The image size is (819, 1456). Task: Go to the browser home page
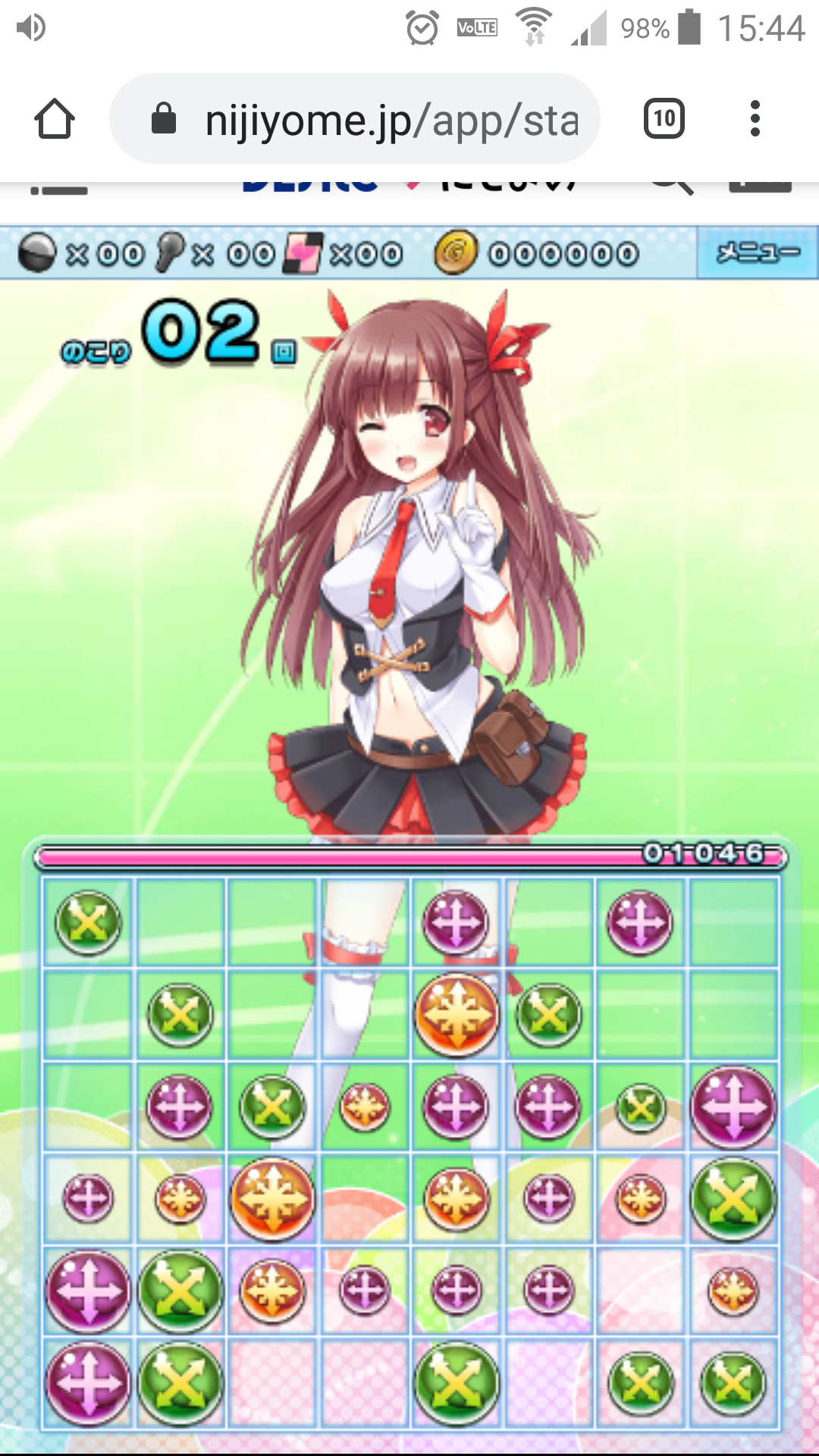pos(55,119)
